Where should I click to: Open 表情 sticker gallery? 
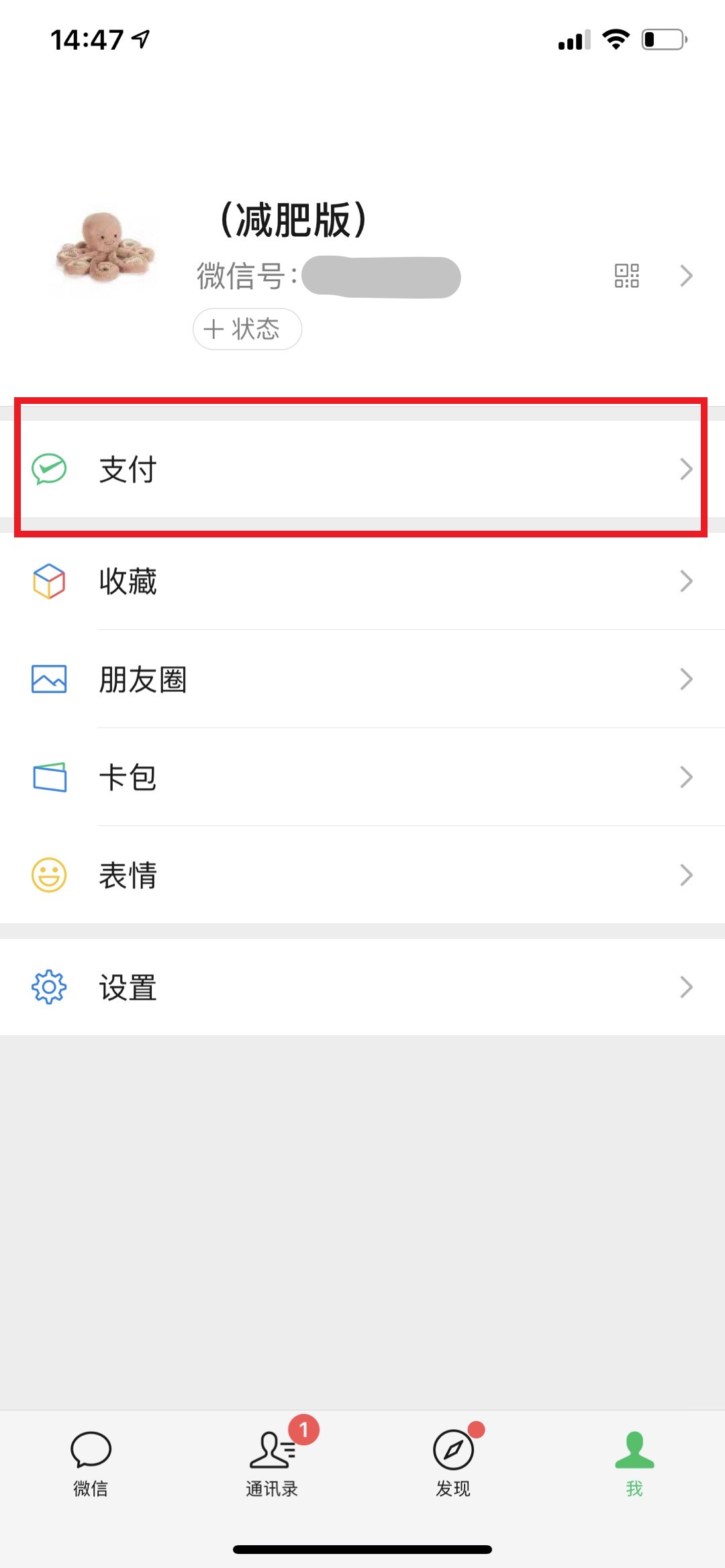pyautogui.click(x=362, y=875)
